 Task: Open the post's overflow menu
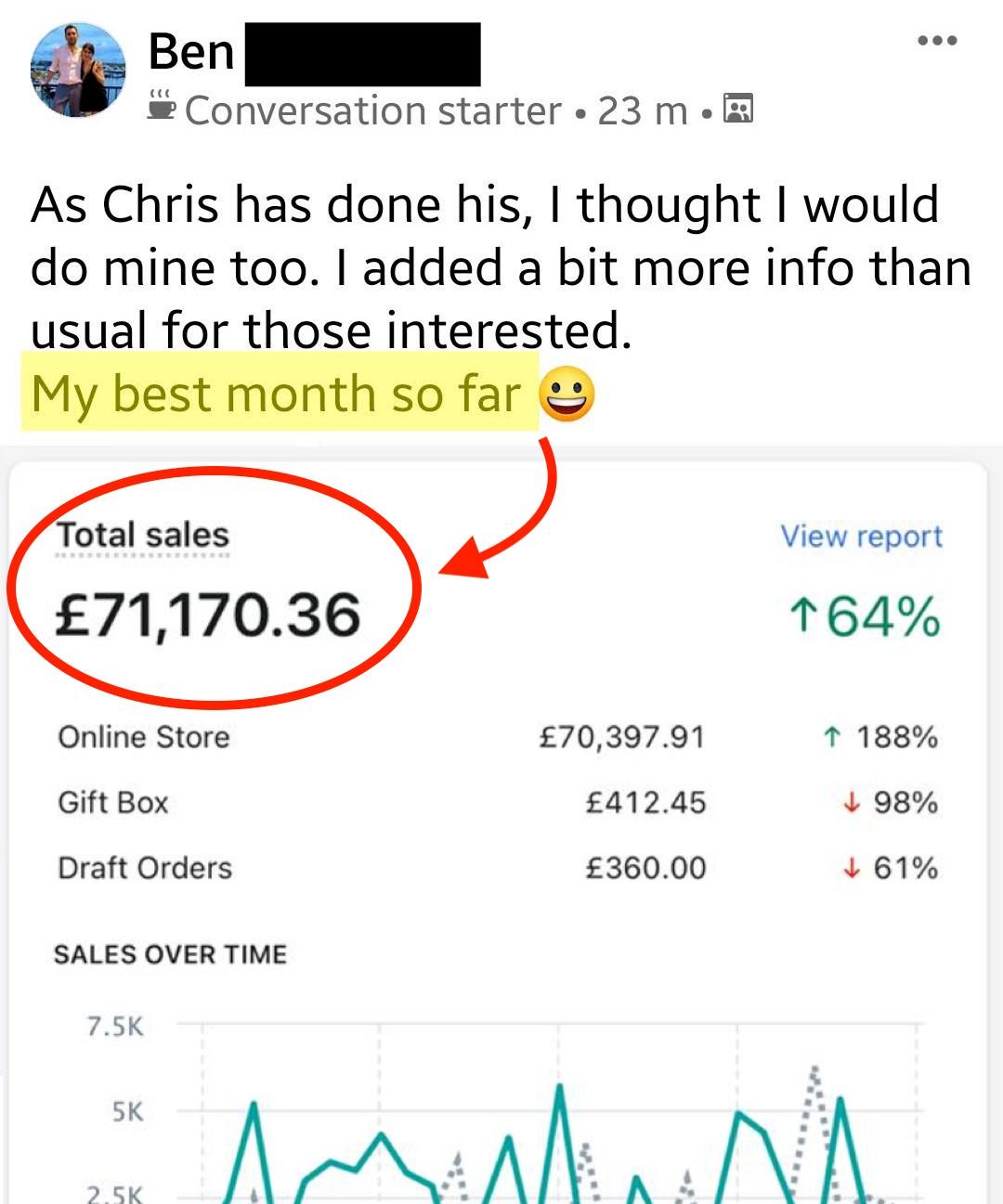pos(936,41)
